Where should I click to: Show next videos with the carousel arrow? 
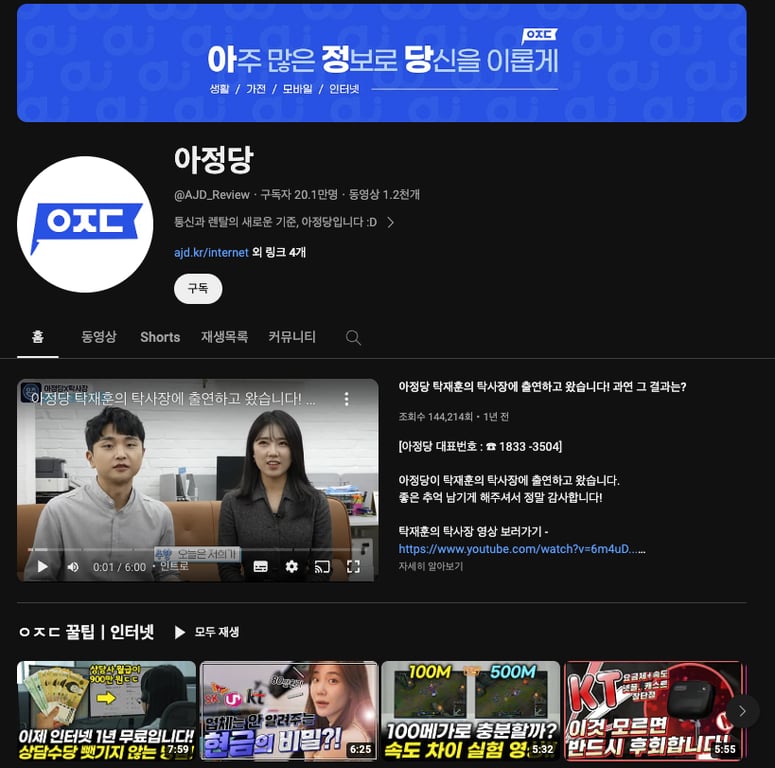click(741, 711)
